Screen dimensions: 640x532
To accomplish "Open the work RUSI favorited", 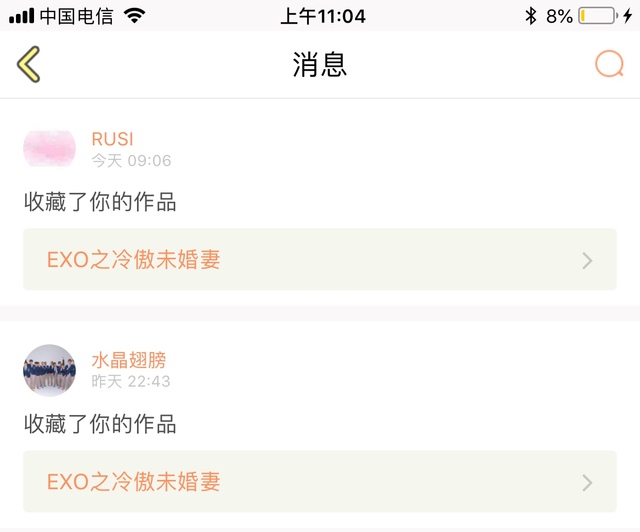I will (x=319, y=260).
